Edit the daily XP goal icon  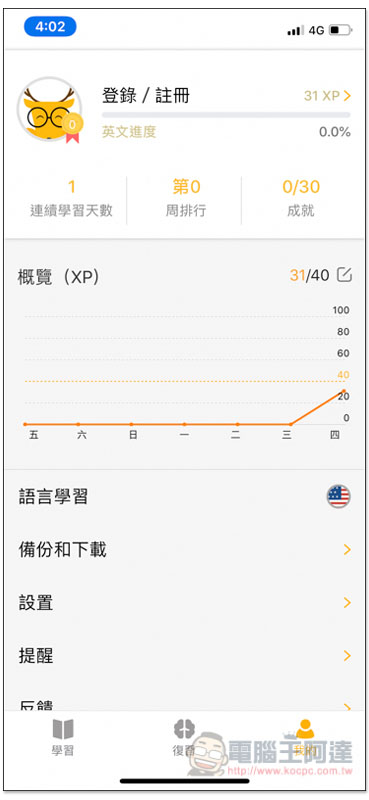(345, 275)
